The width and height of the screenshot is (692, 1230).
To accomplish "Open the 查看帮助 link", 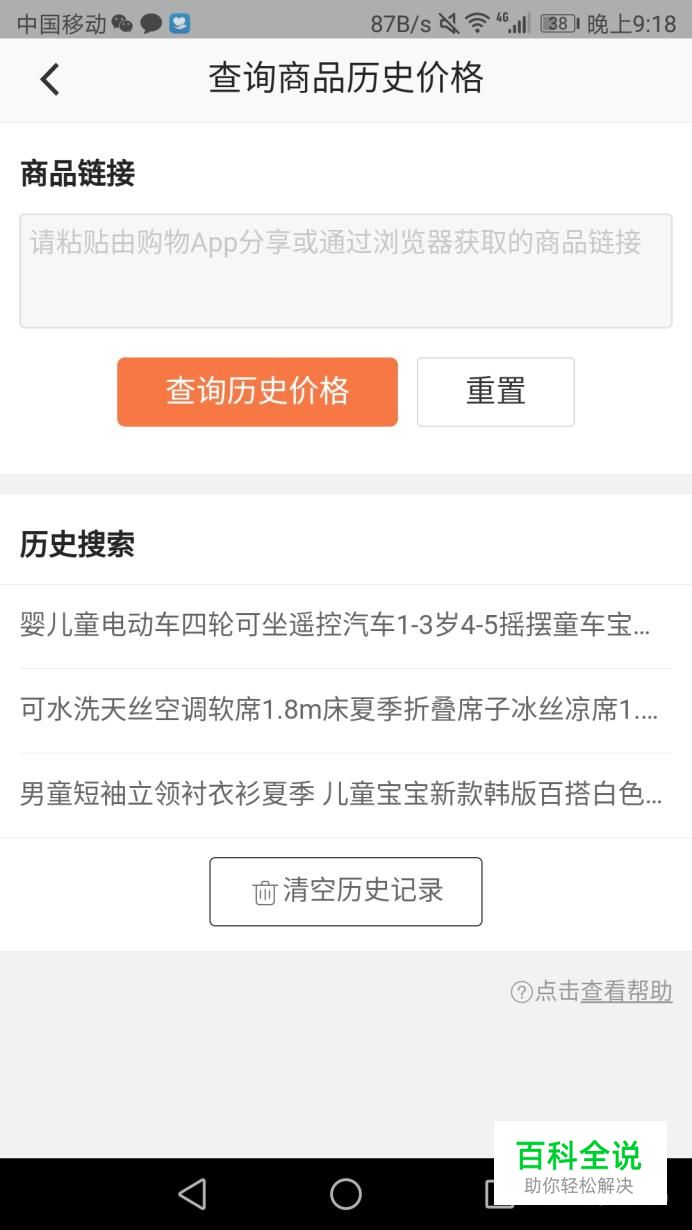I will click(x=626, y=991).
